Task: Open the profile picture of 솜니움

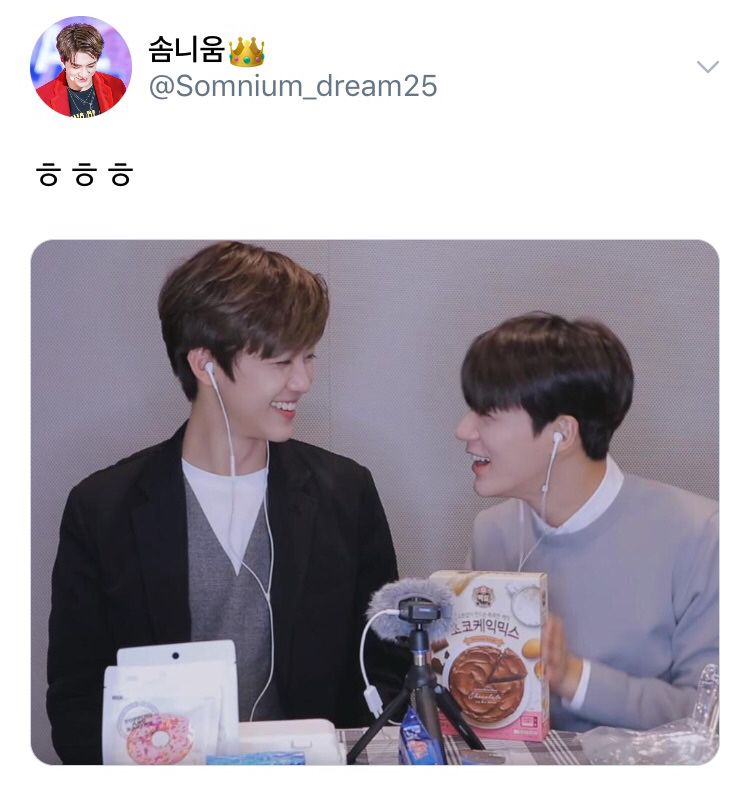Action: [80, 67]
